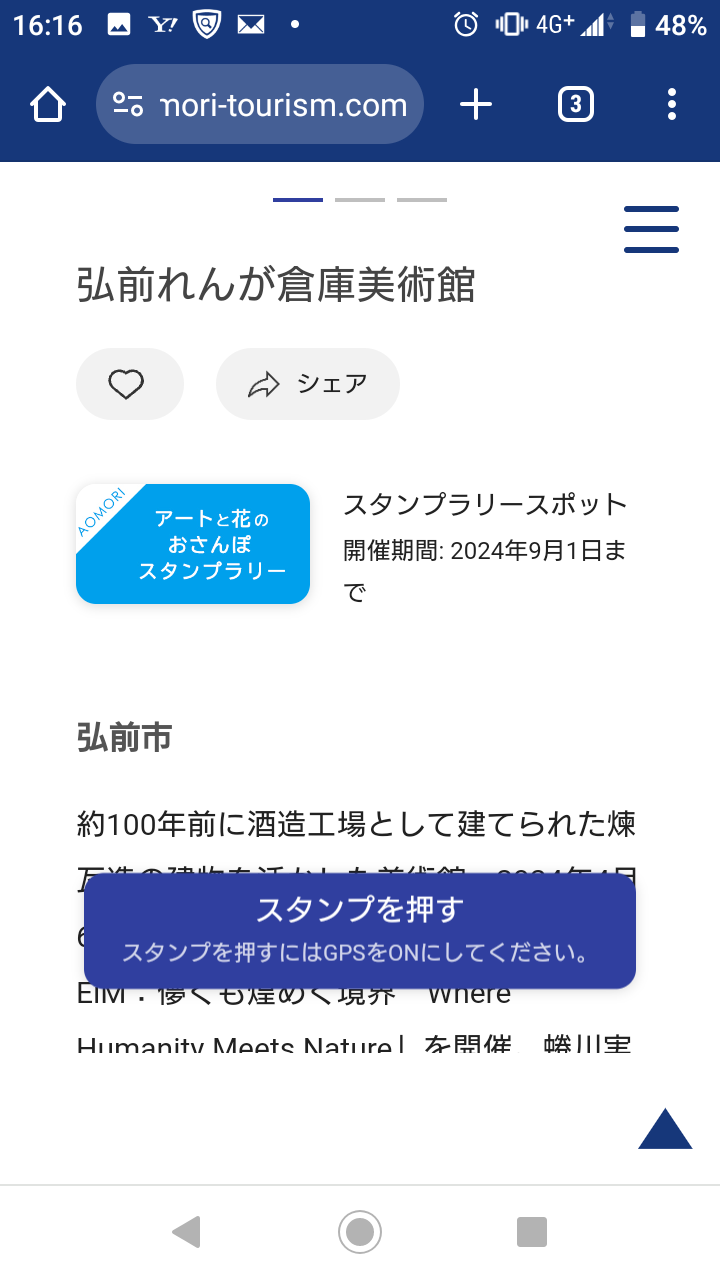This screenshot has height=1280, width=720.
Task: Favorite 弘前れんが倉庫美術館 with the heart button
Action: [x=129, y=384]
